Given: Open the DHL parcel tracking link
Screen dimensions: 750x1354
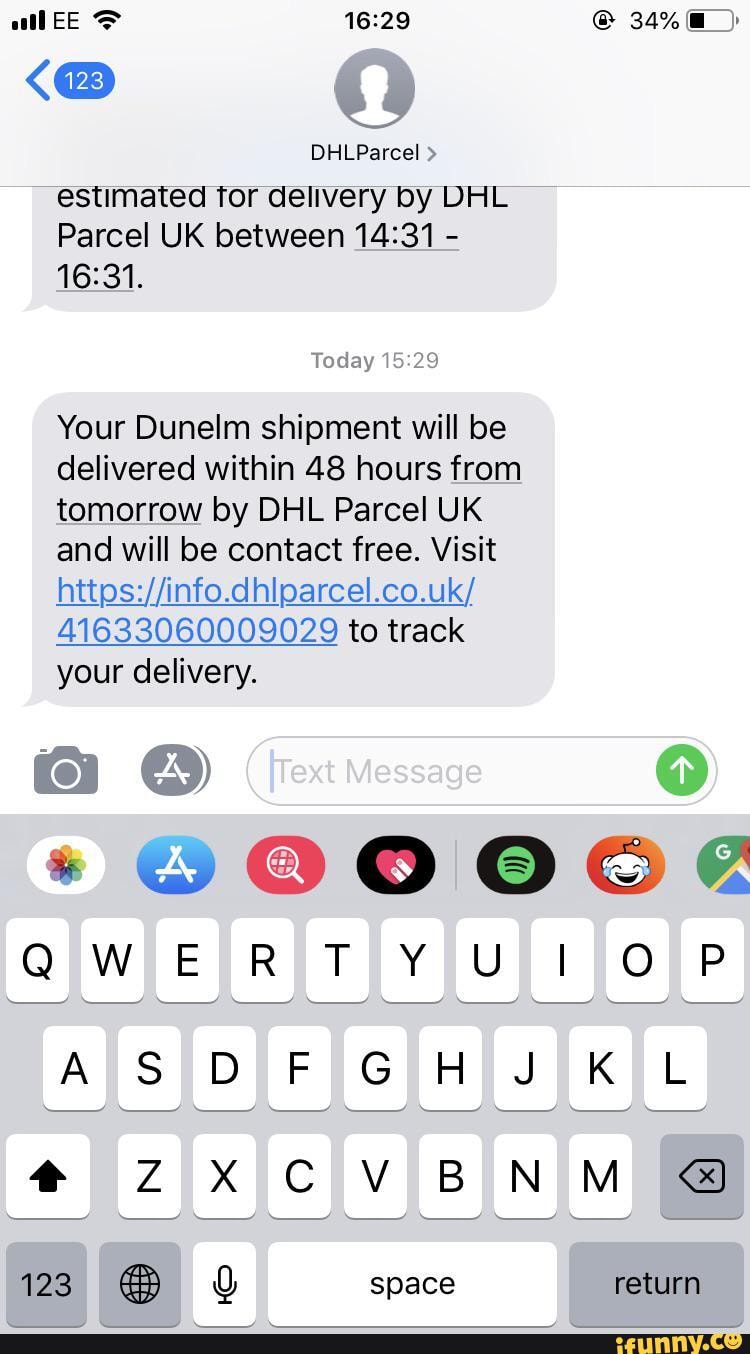Looking at the screenshot, I should (265, 610).
